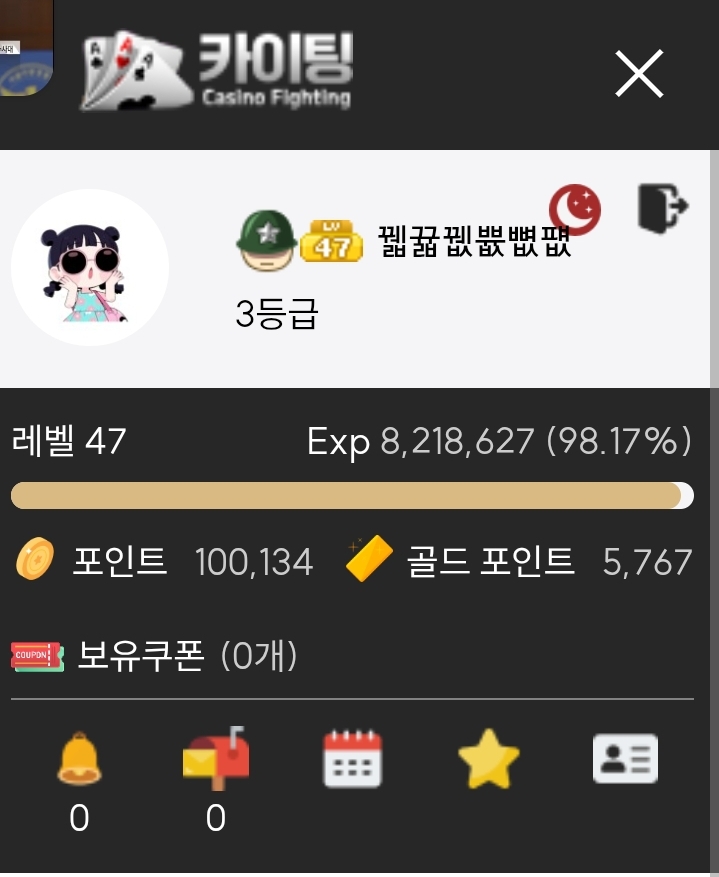Open the notifications bell

point(79,761)
